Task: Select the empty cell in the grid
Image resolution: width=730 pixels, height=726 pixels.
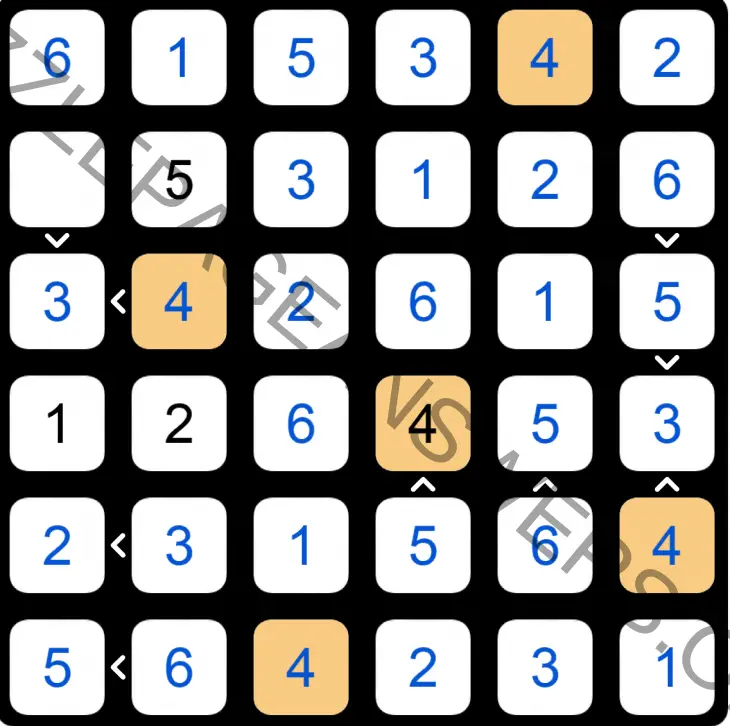Action: (x=57, y=180)
